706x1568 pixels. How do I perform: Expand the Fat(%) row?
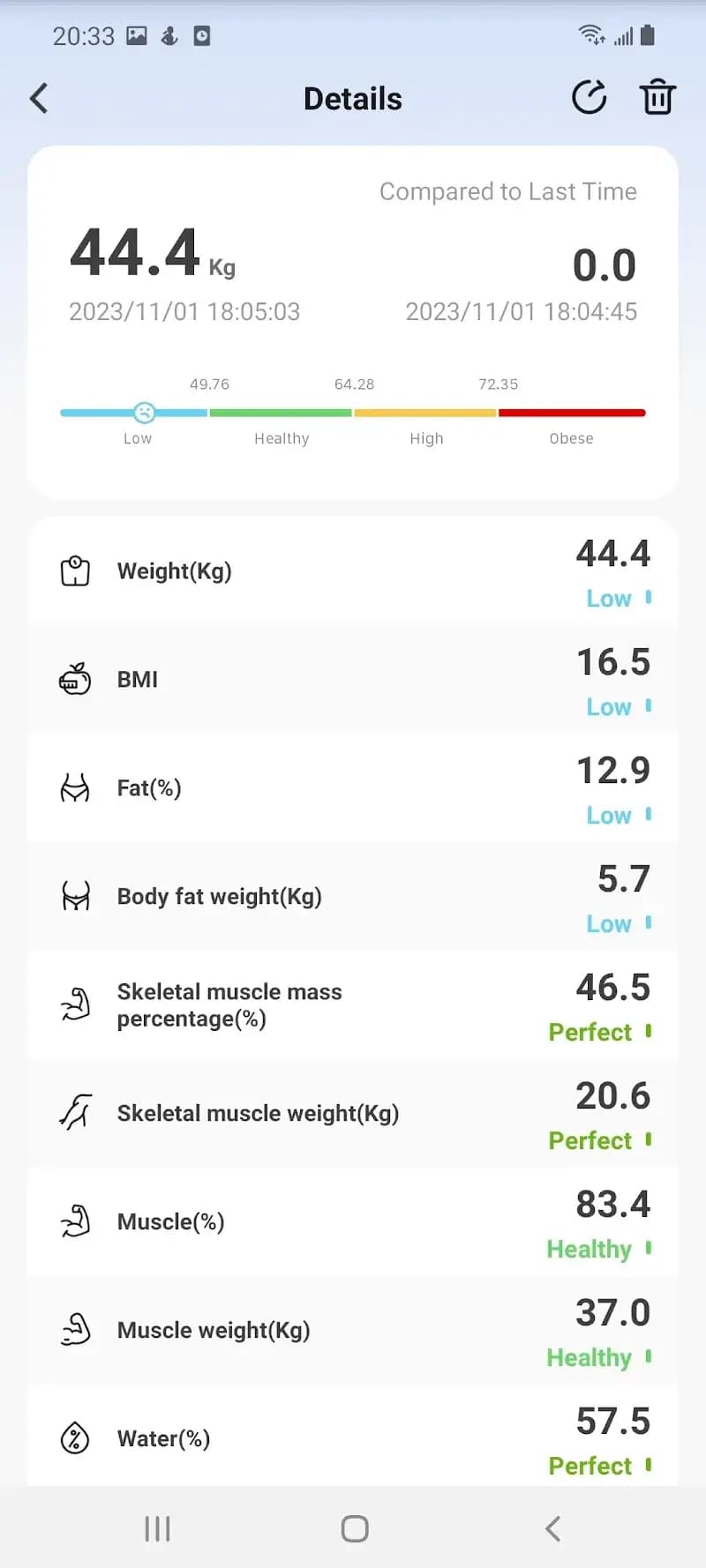coord(353,788)
